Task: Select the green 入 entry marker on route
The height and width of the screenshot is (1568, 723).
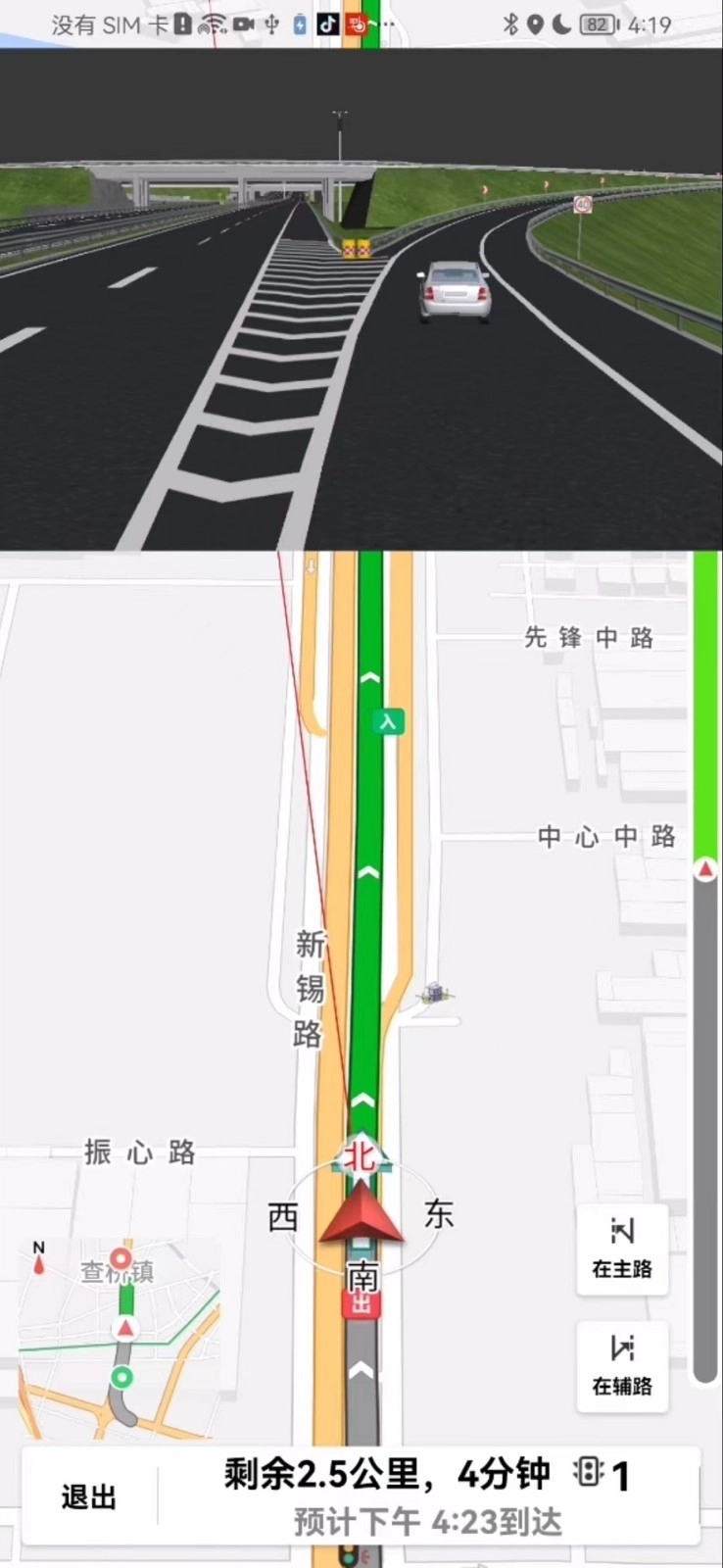Action: [388, 723]
